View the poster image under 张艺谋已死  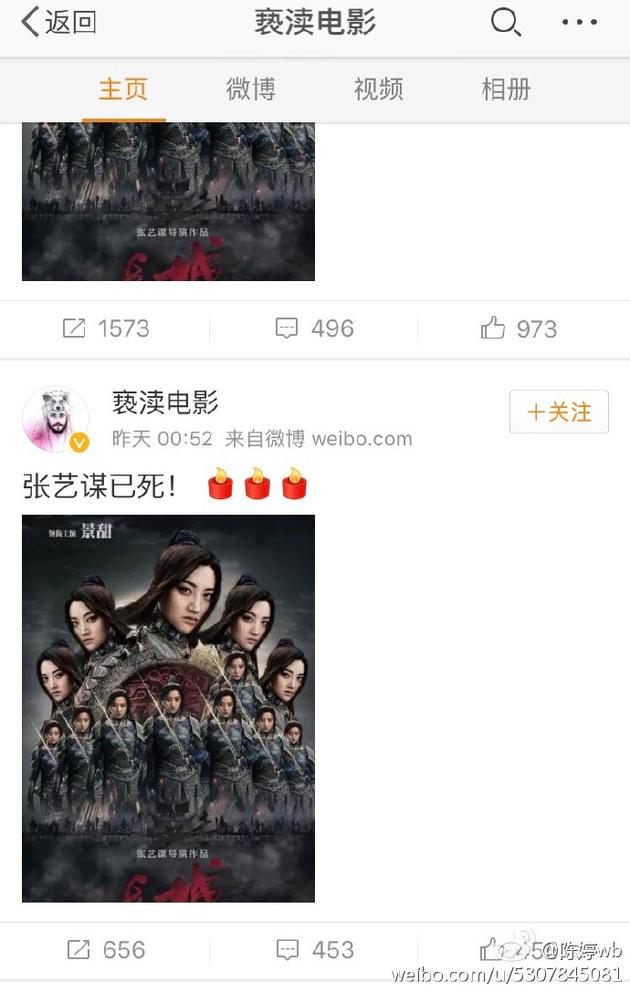pyautogui.click(x=168, y=708)
